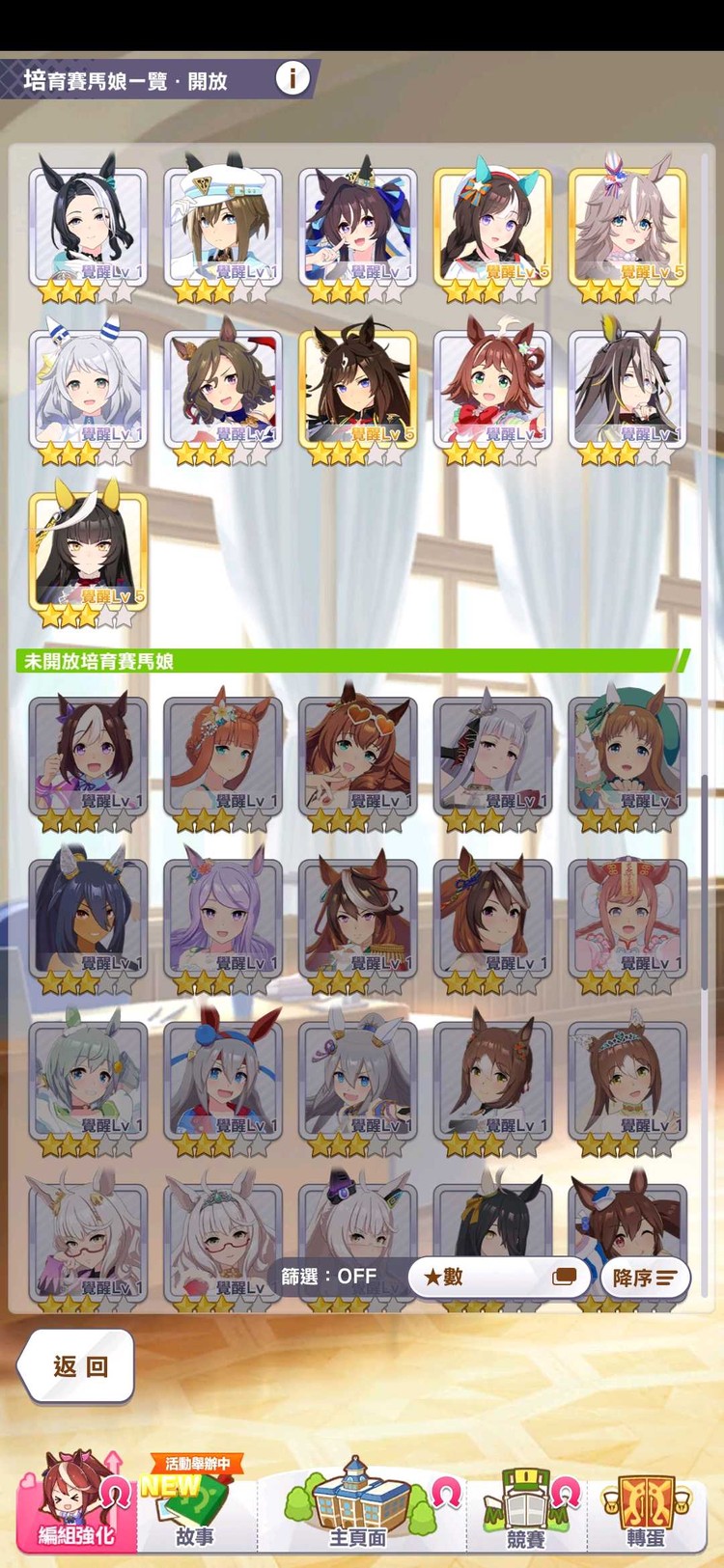Select the 編組強化 team strengthening icon
The image size is (724, 1568).
[77, 1500]
